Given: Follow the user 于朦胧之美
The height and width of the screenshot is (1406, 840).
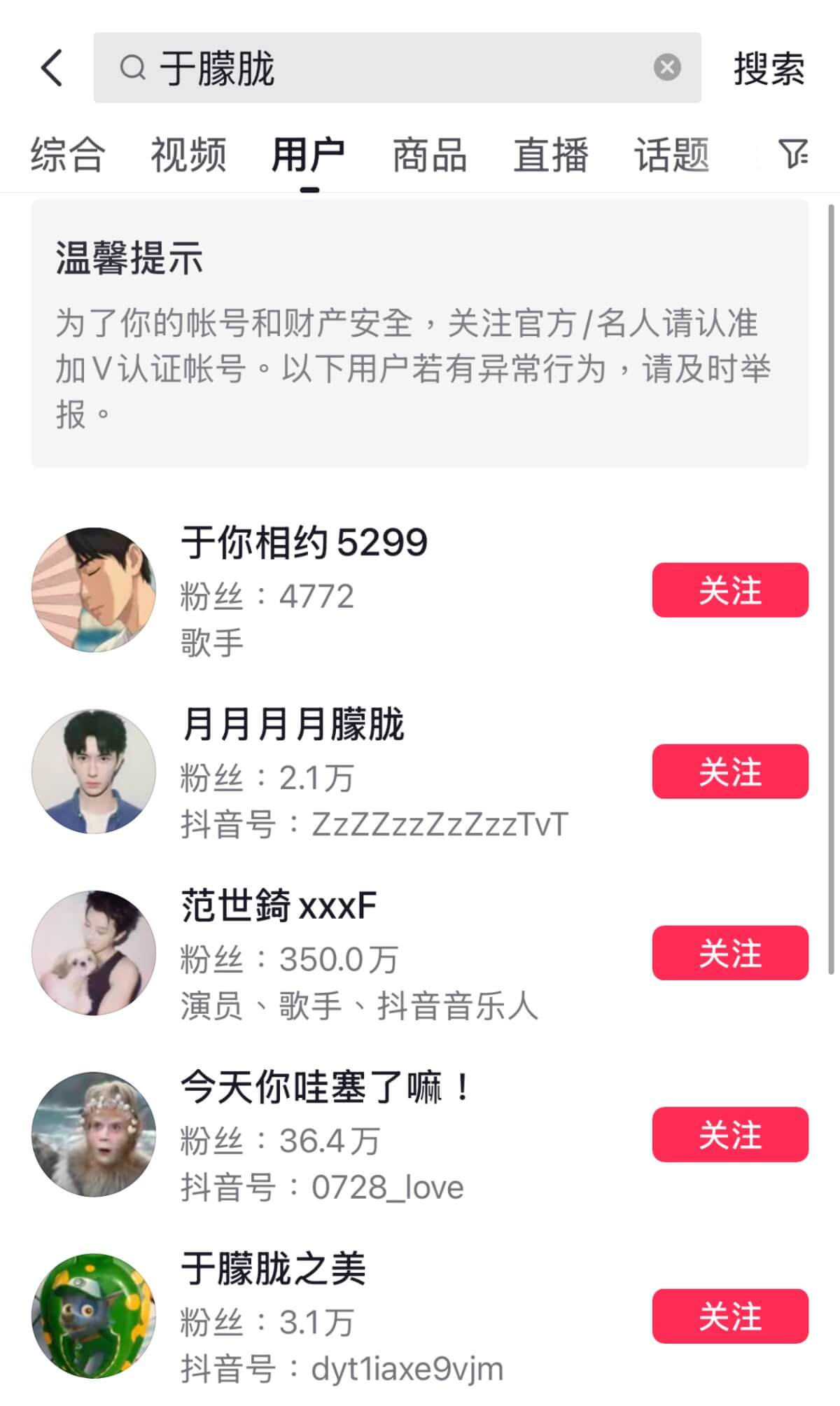Looking at the screenshot, I should [730, 1316].
